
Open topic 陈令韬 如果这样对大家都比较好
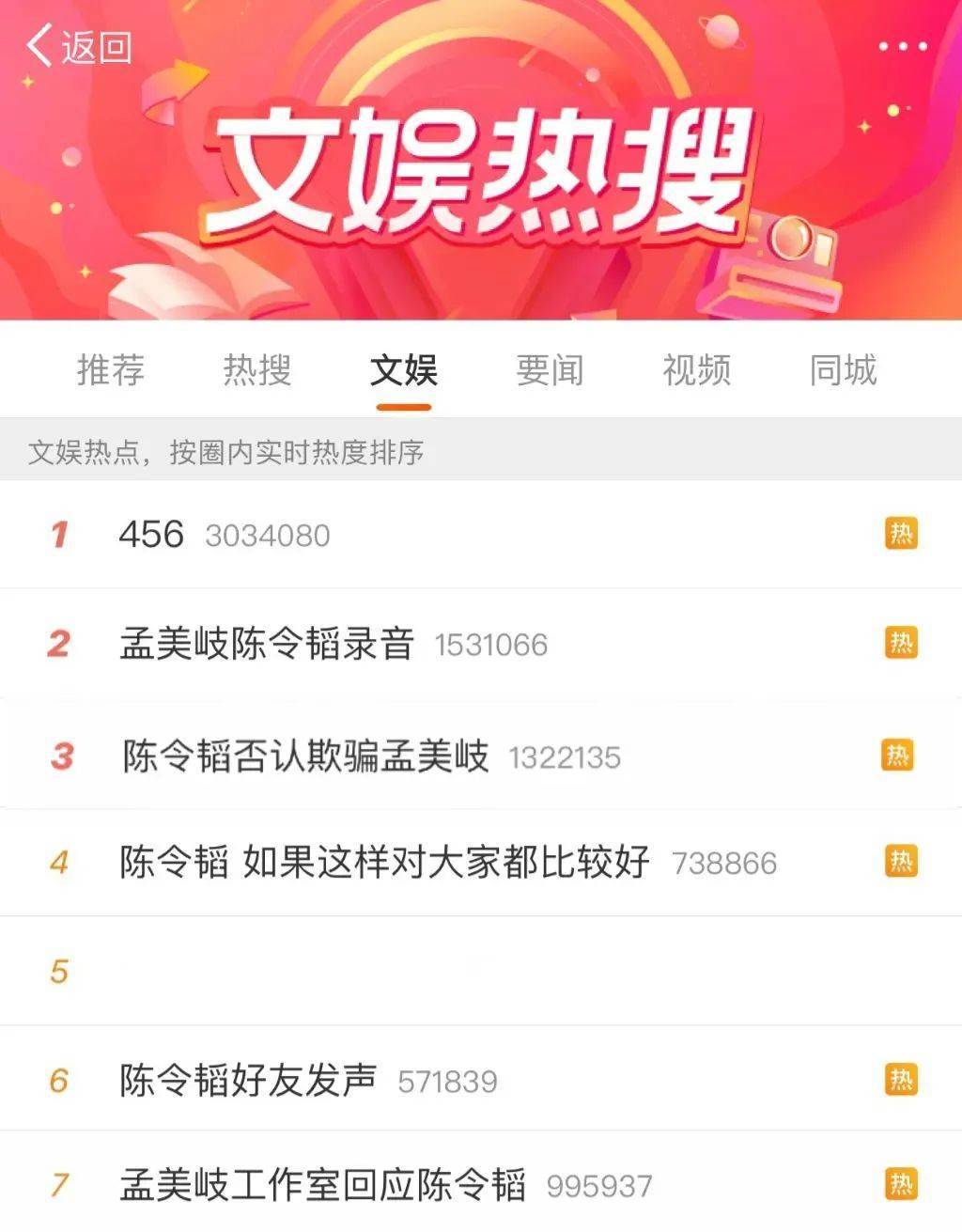click(384, 862)
